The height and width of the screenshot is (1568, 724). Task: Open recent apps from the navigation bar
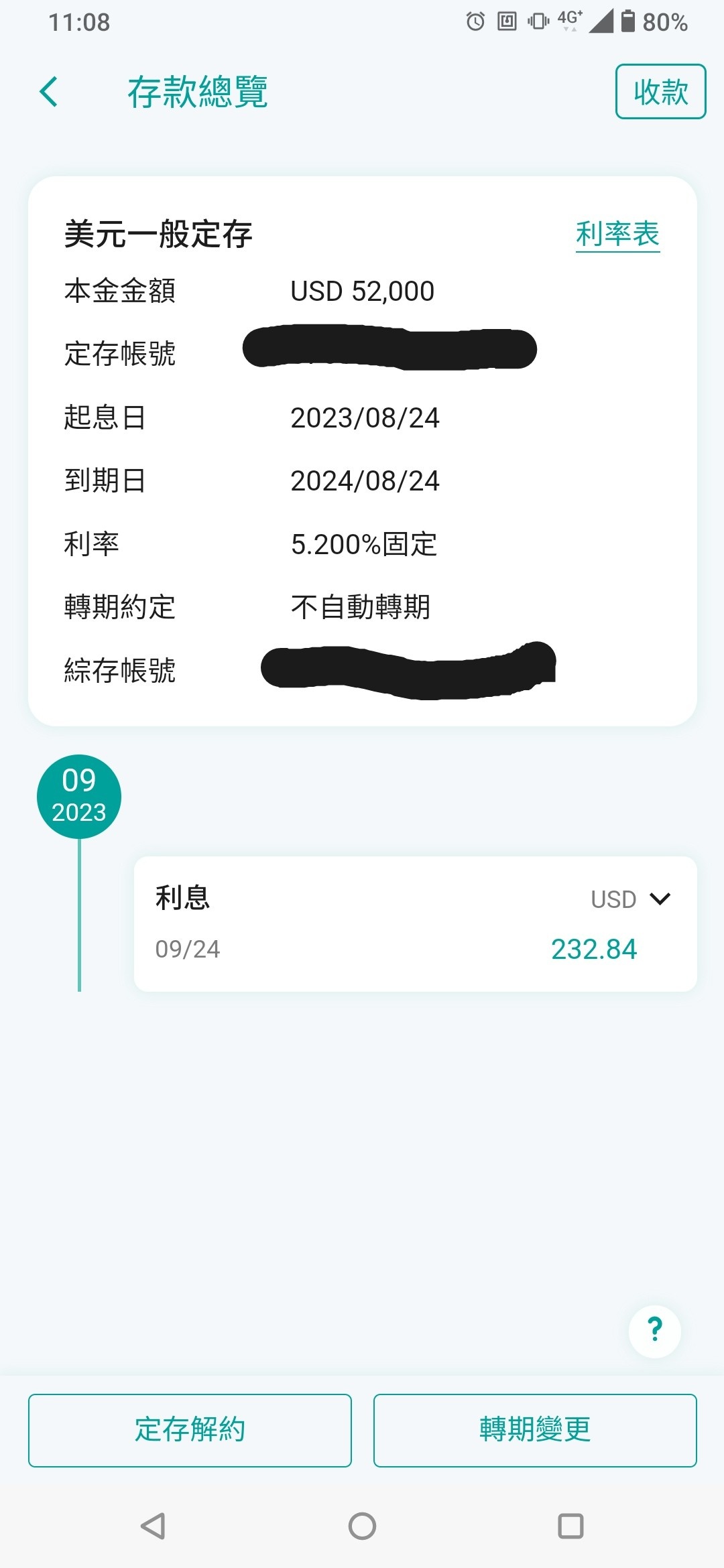coord(570,1526)
